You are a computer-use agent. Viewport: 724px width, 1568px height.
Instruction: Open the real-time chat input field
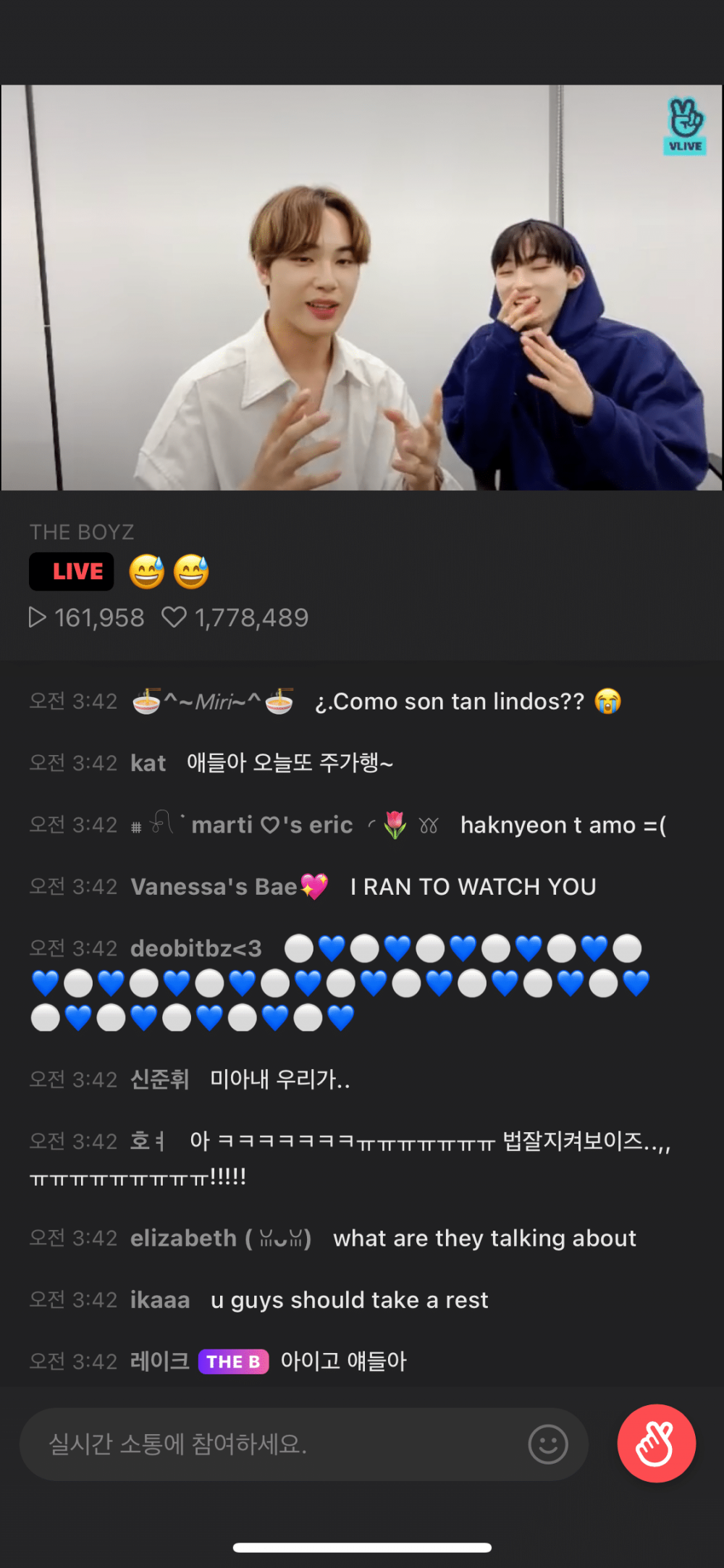point(275,1444)
